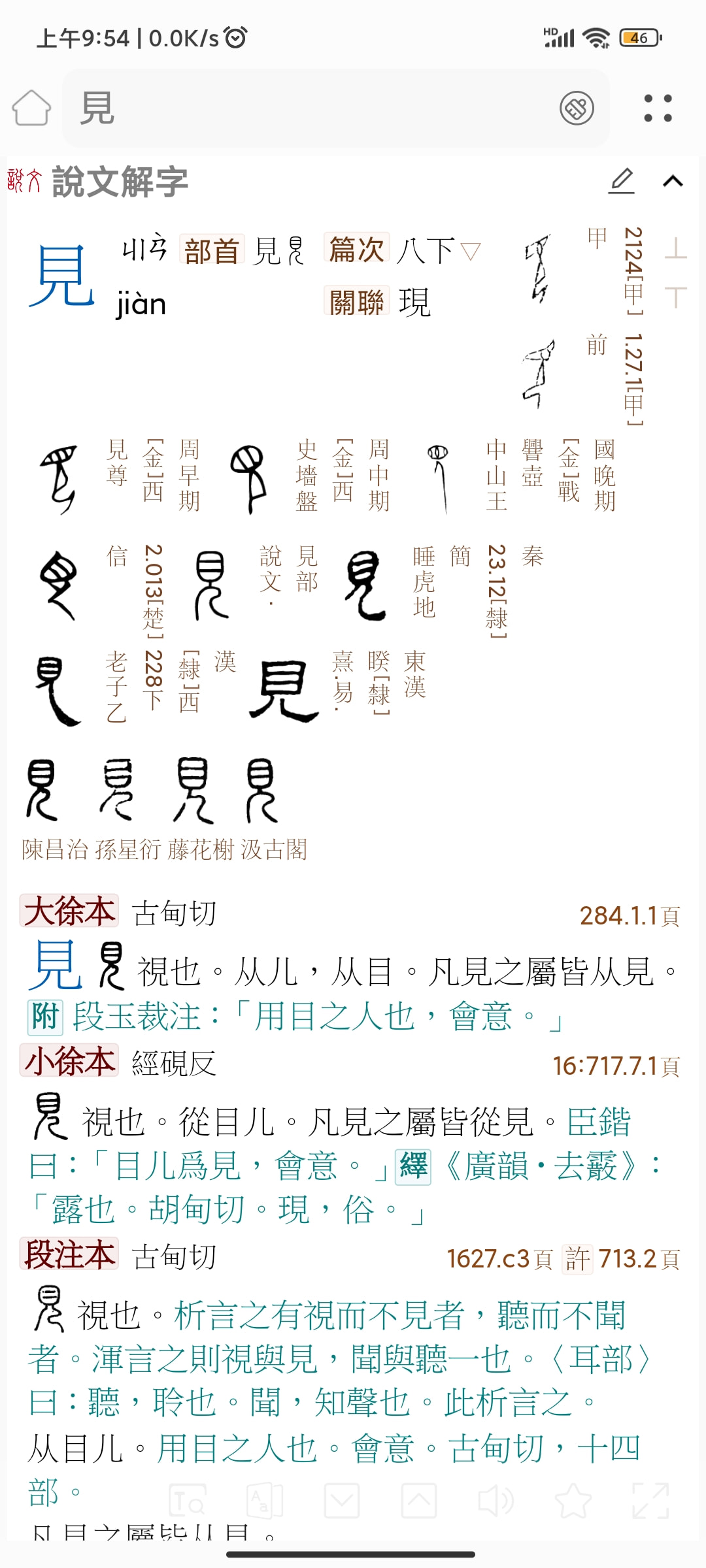The image size is (706, 1568).
Task: Open related character 現
Action: pyautogui.click(x=414, y=302)
